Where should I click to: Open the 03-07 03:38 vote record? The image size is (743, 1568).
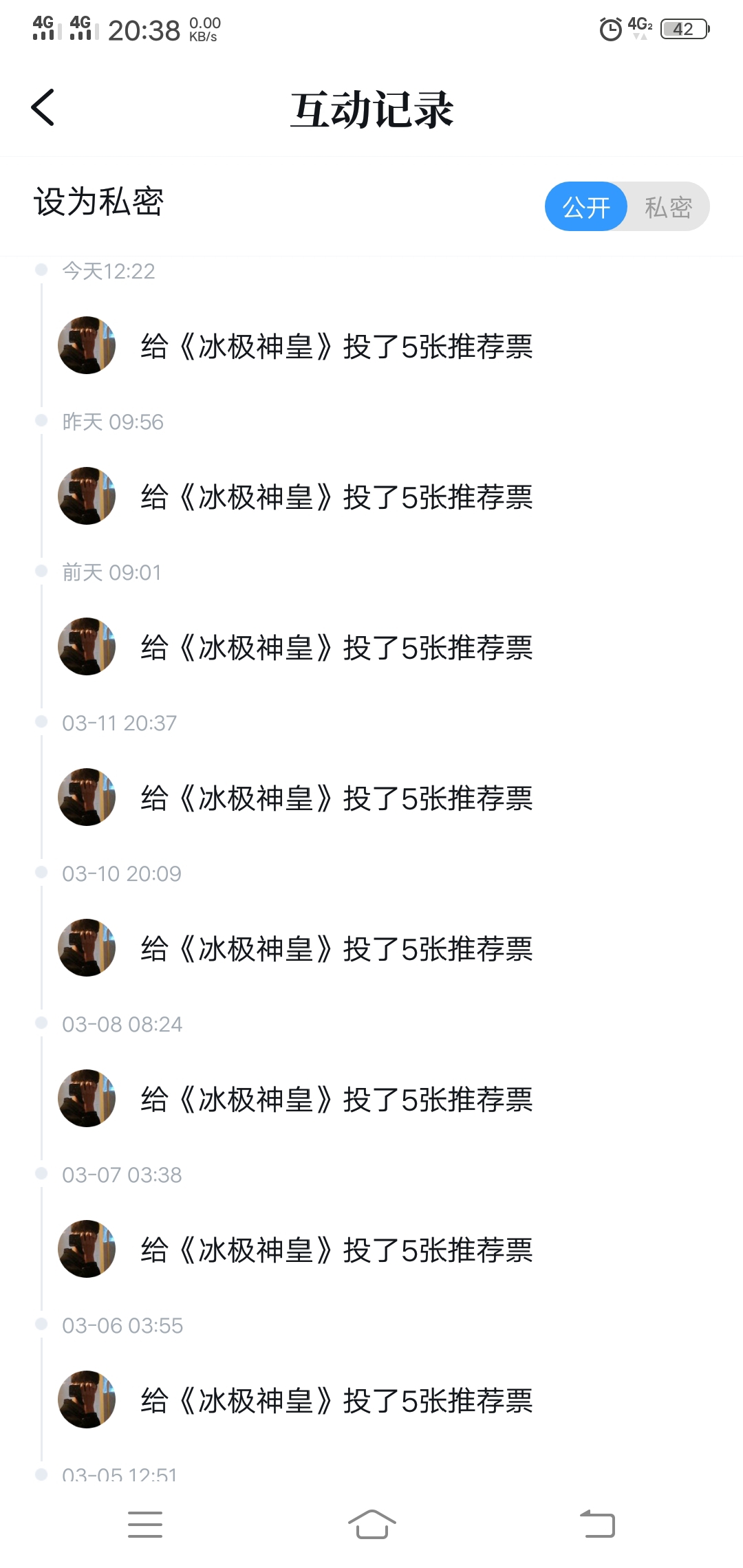click(336, 1250)
